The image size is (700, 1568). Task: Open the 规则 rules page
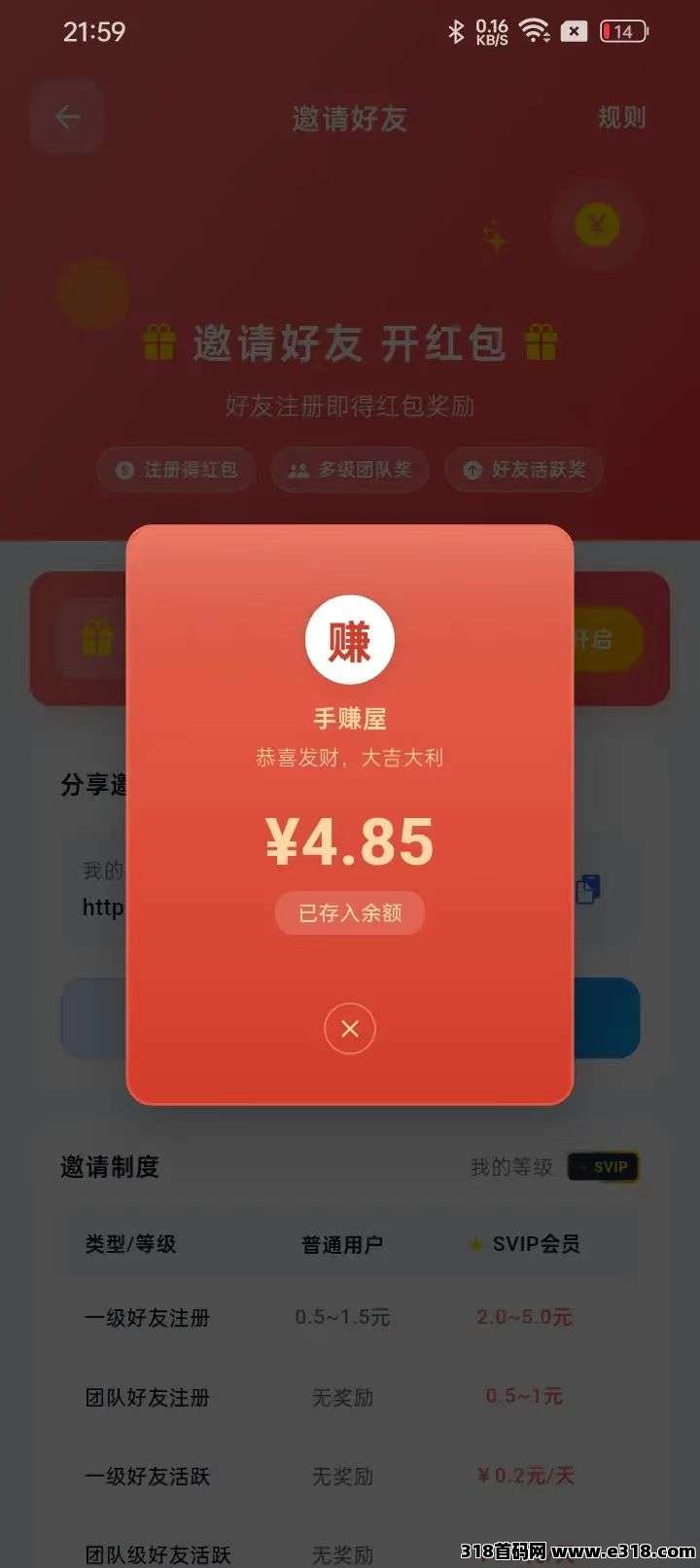(x=623, y=119)
